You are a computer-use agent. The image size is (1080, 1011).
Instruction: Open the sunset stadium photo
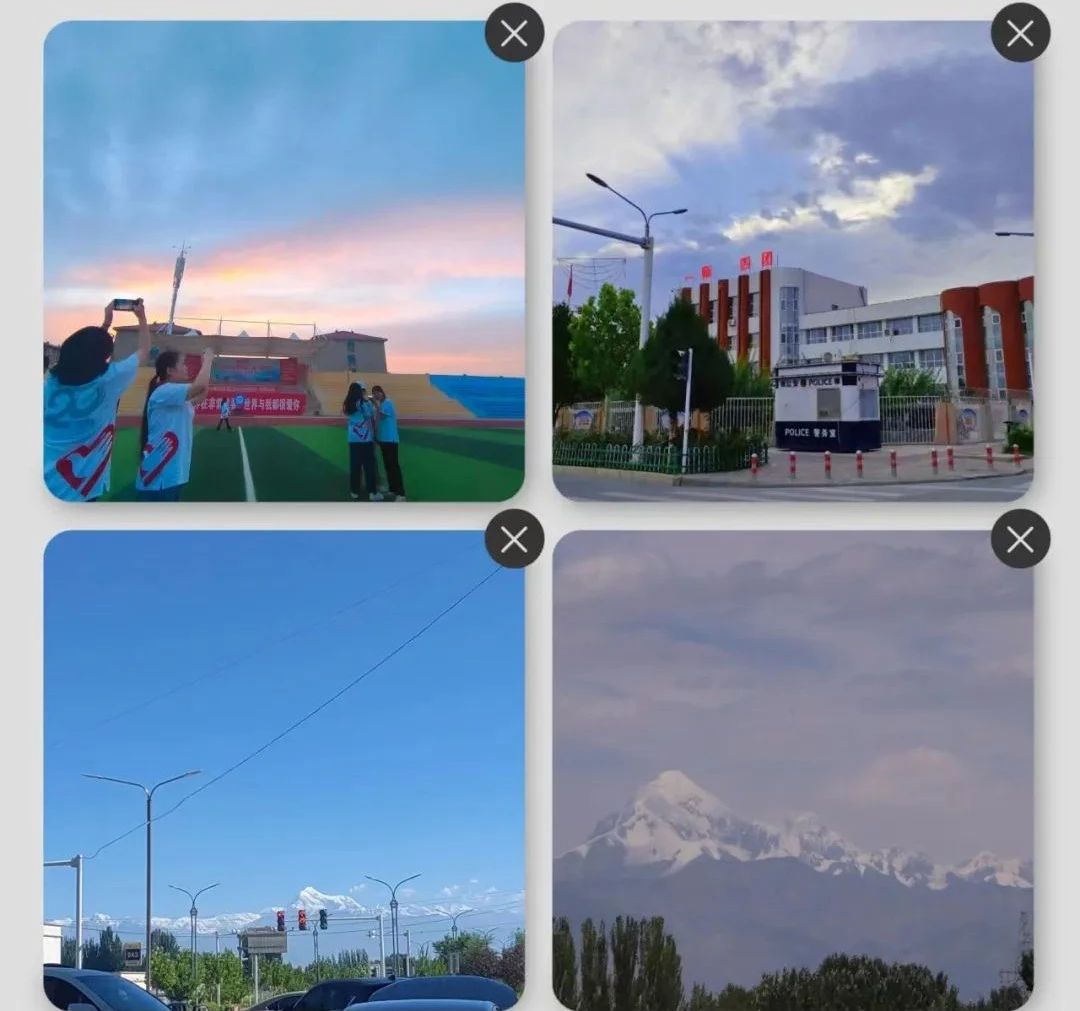[283, 262]
